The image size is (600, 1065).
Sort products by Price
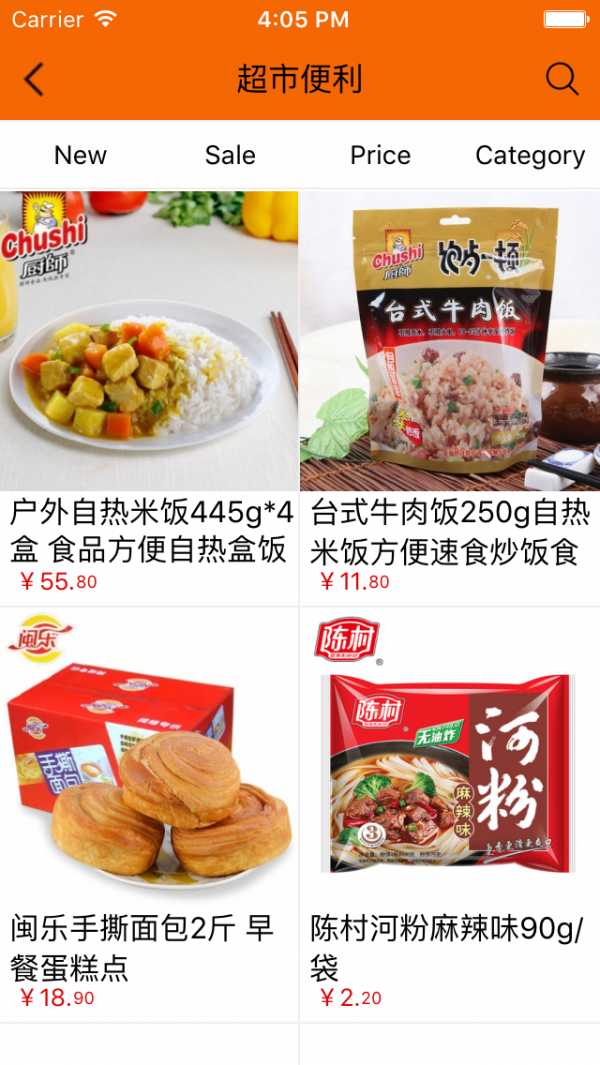[380, 155]
